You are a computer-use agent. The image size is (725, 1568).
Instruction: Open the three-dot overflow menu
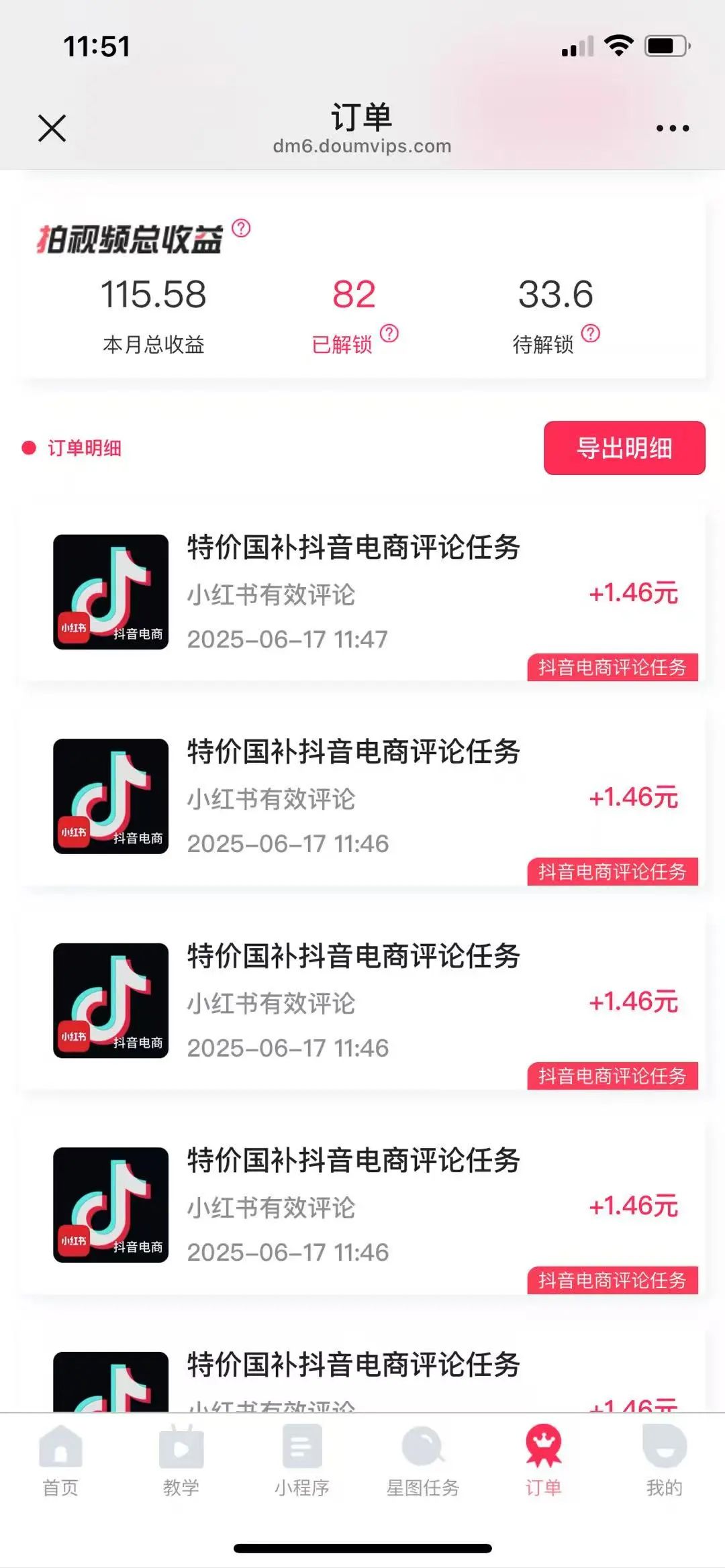(x=673, y=128)
